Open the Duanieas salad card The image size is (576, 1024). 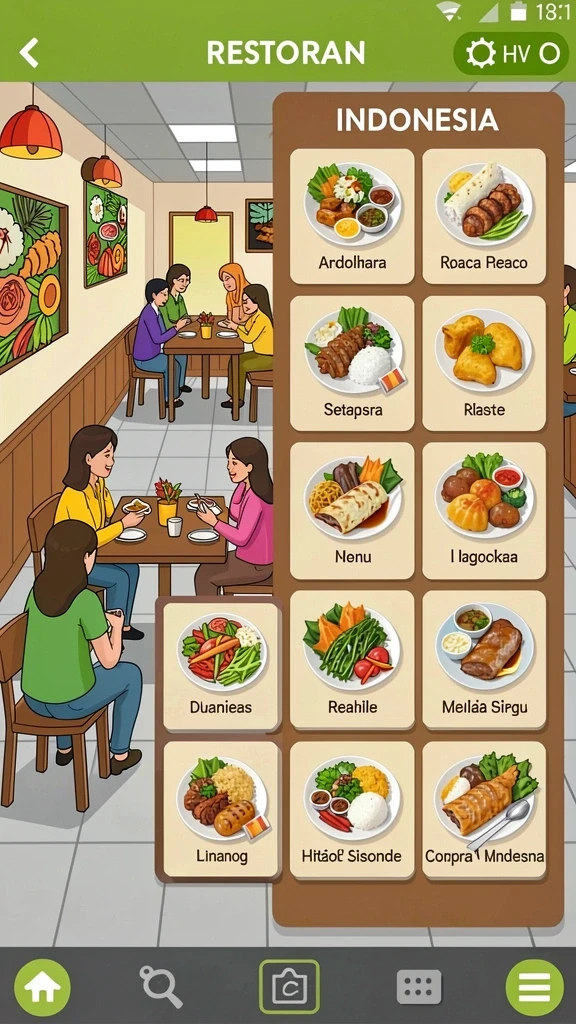pos(221,666)
